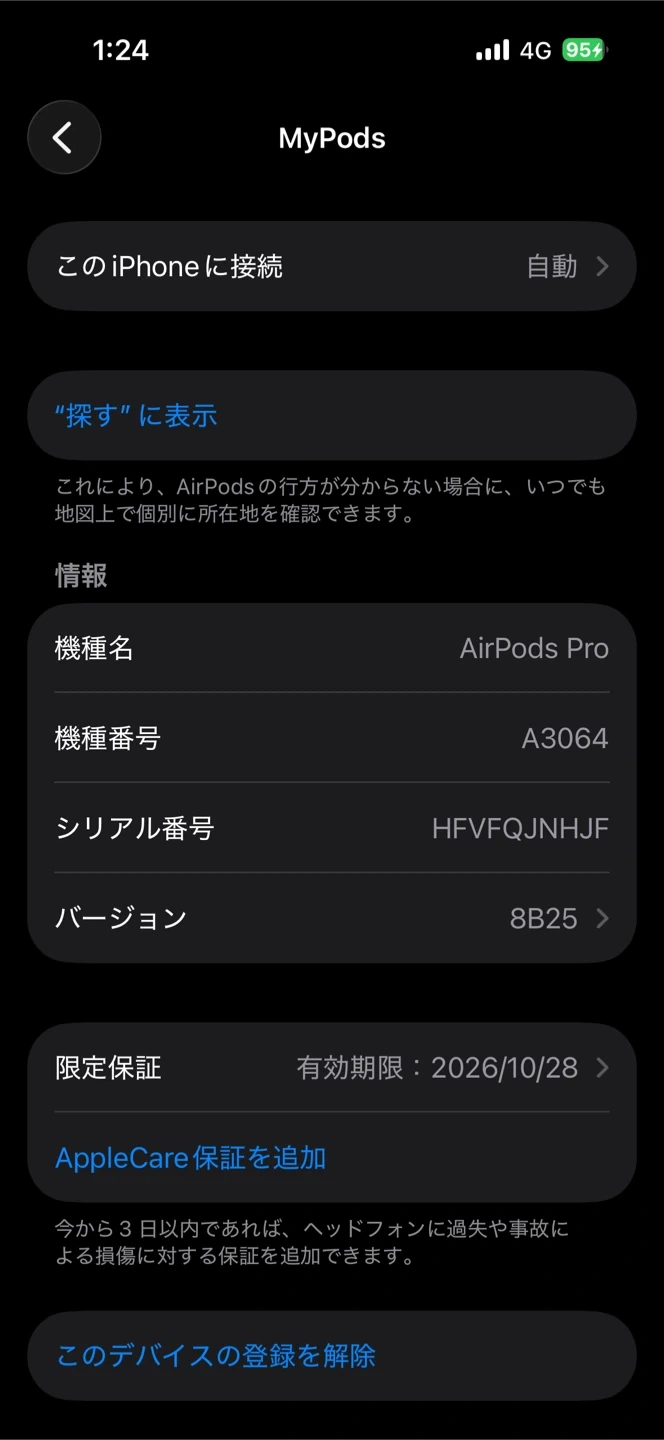This screenshot has width=664, height=1440.
Task: Tap the "探す"に表示 link
Action: pos(137,416)
